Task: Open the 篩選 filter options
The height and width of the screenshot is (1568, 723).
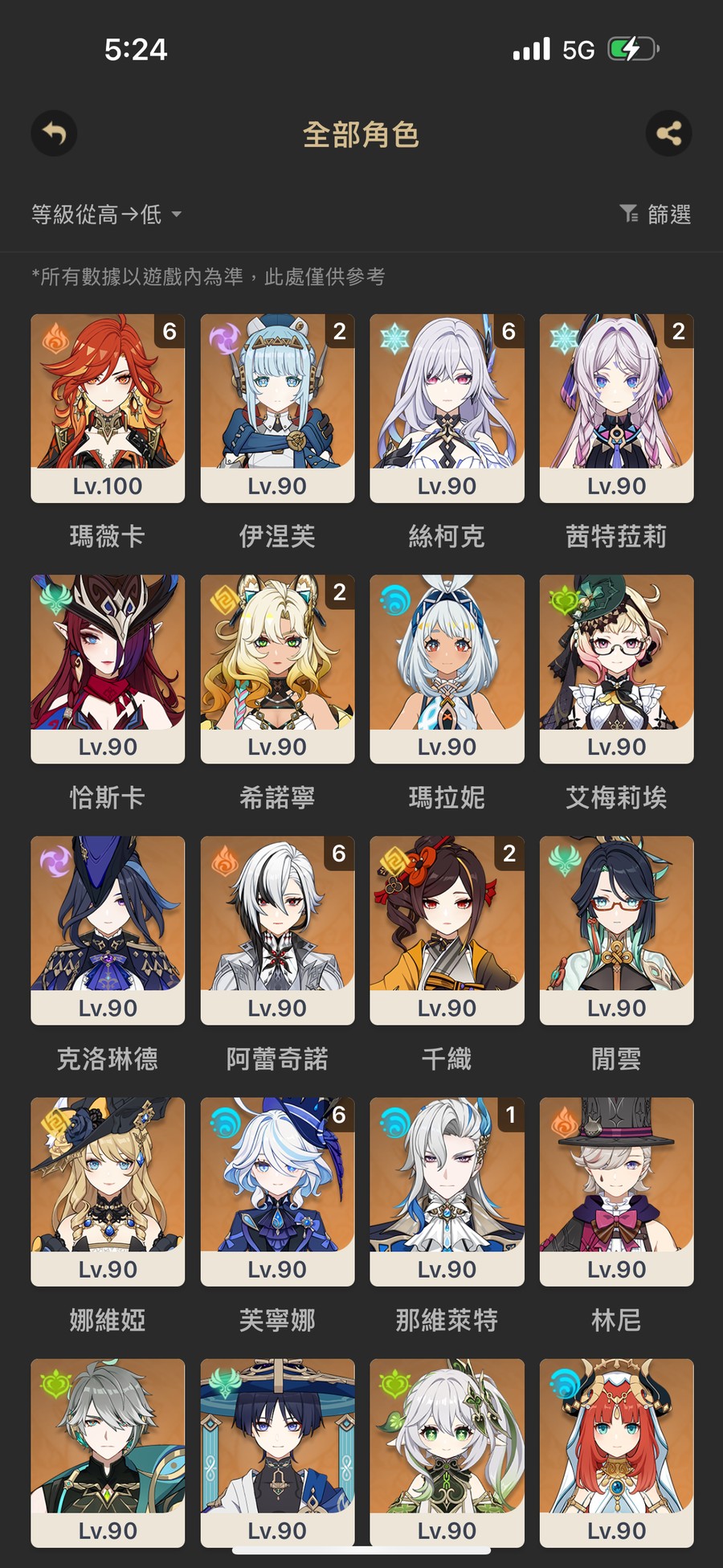Action: click(656, 215)
